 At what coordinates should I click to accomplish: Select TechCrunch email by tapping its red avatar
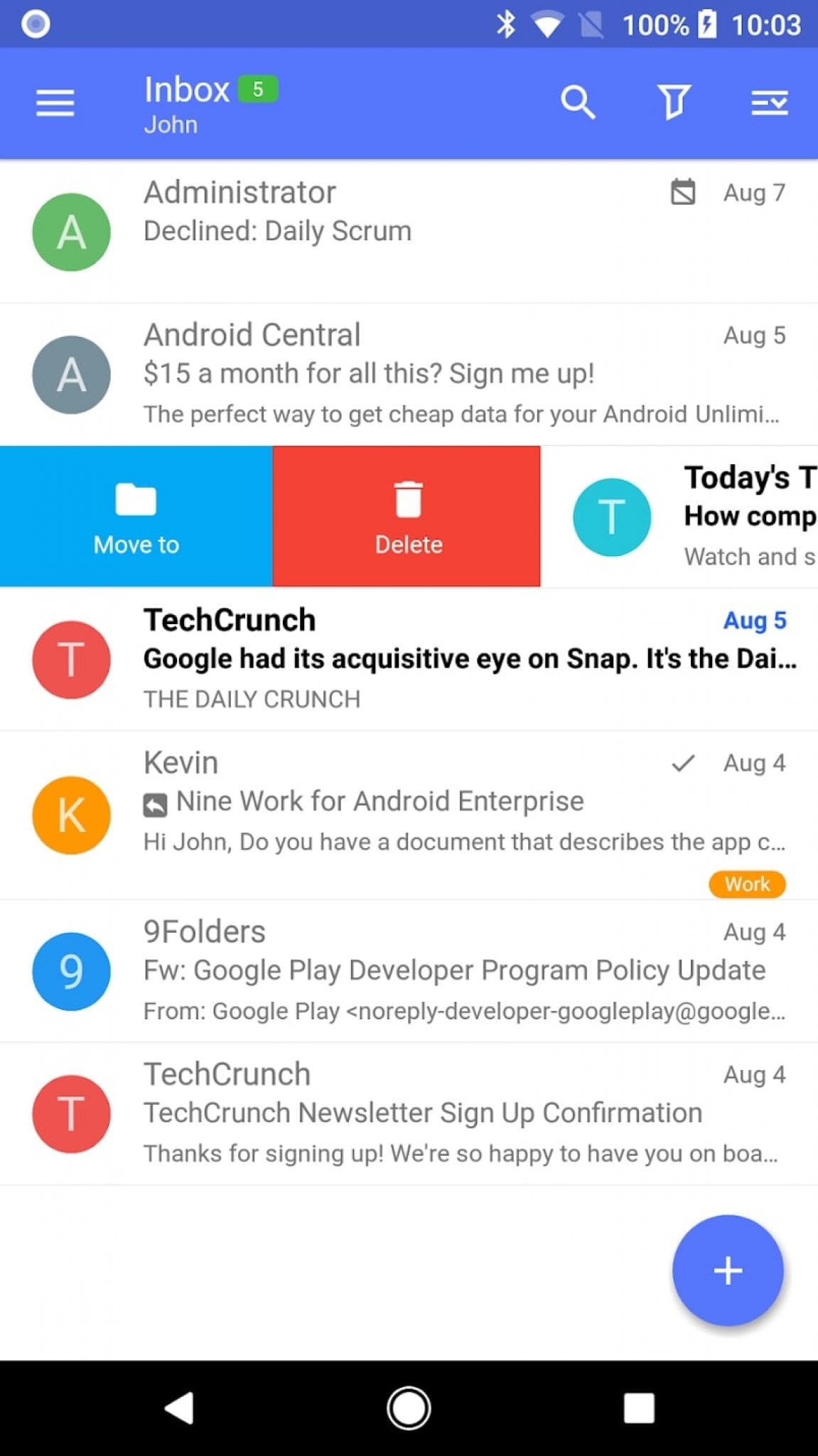click(70, 660)
